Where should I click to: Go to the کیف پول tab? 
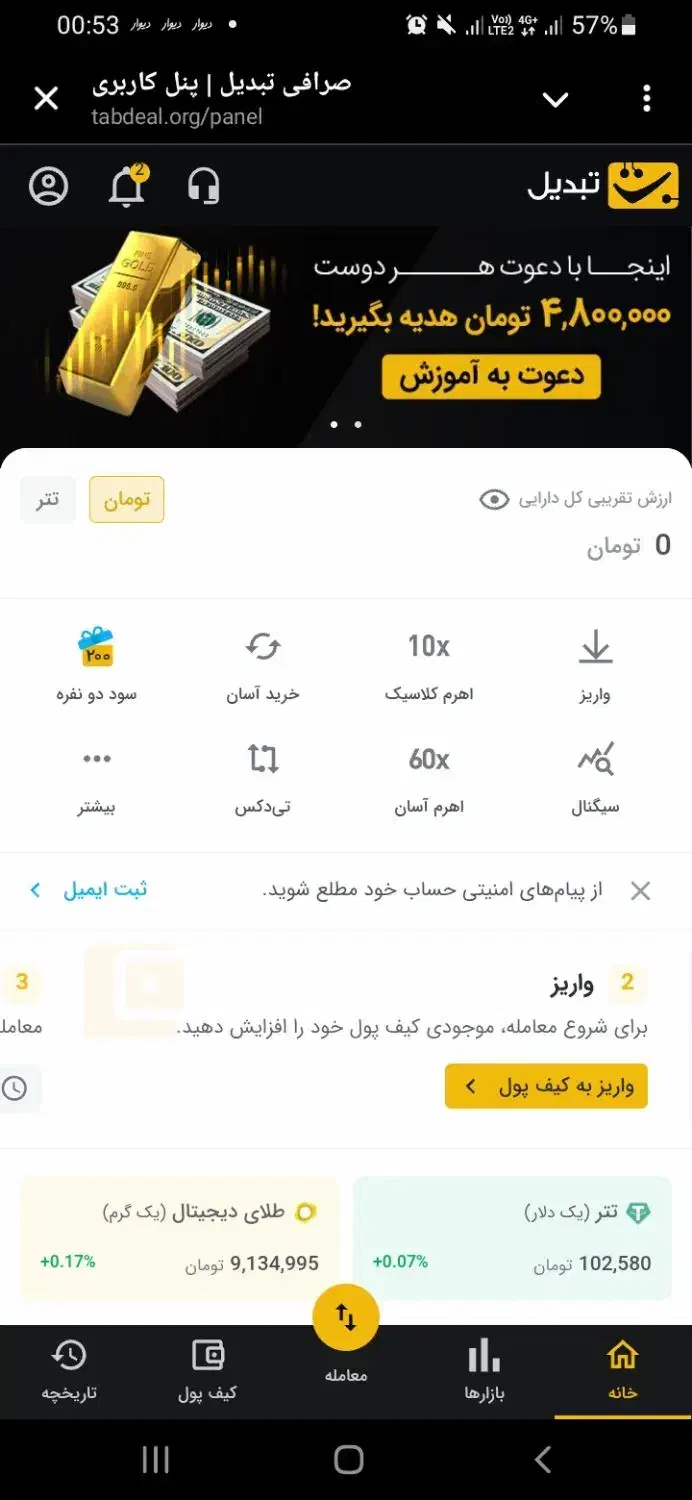pos(208,1370)
